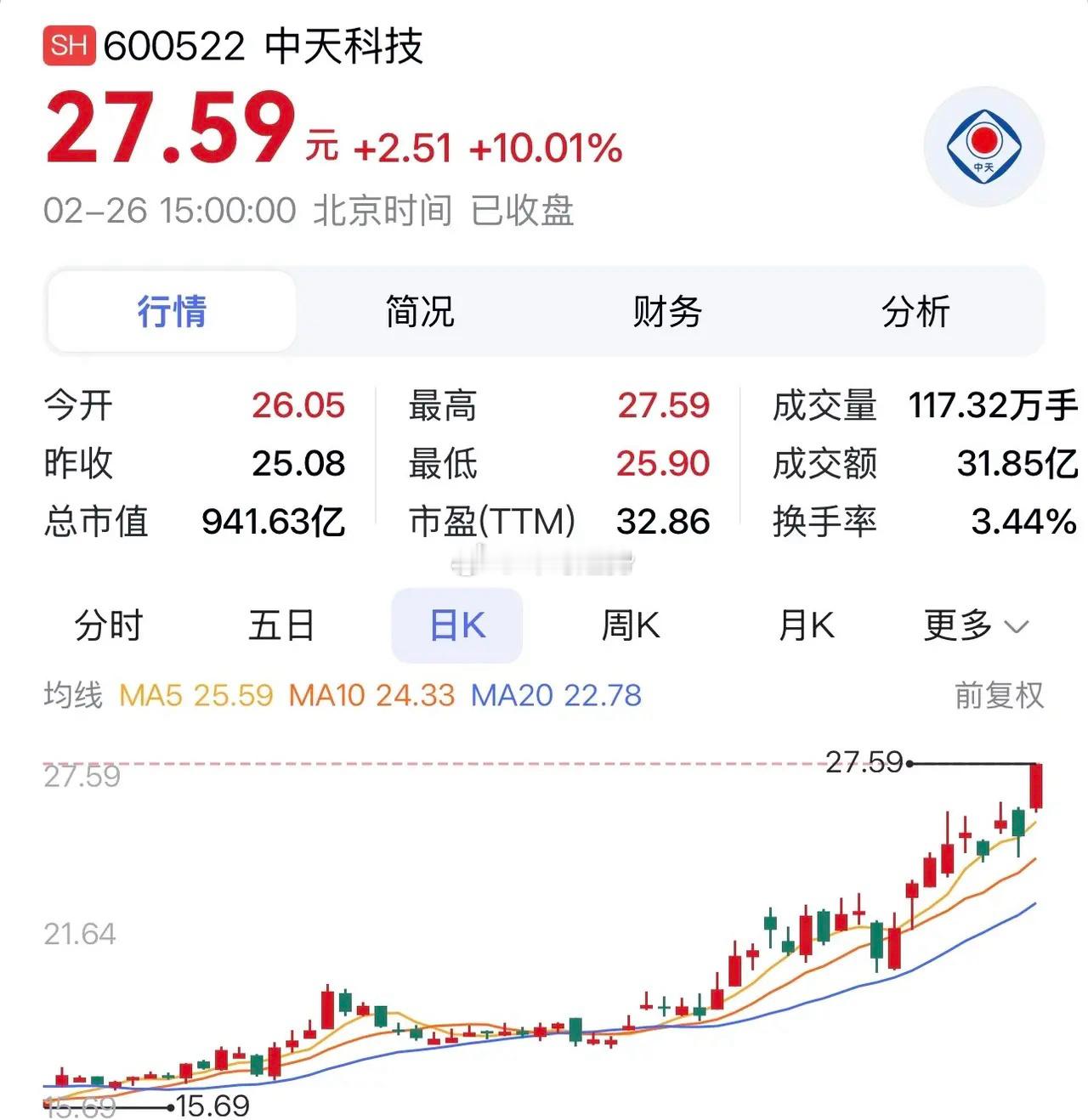Switch chart to 分时 view
The image size is (1088, 1120).
tap(110, 626)
